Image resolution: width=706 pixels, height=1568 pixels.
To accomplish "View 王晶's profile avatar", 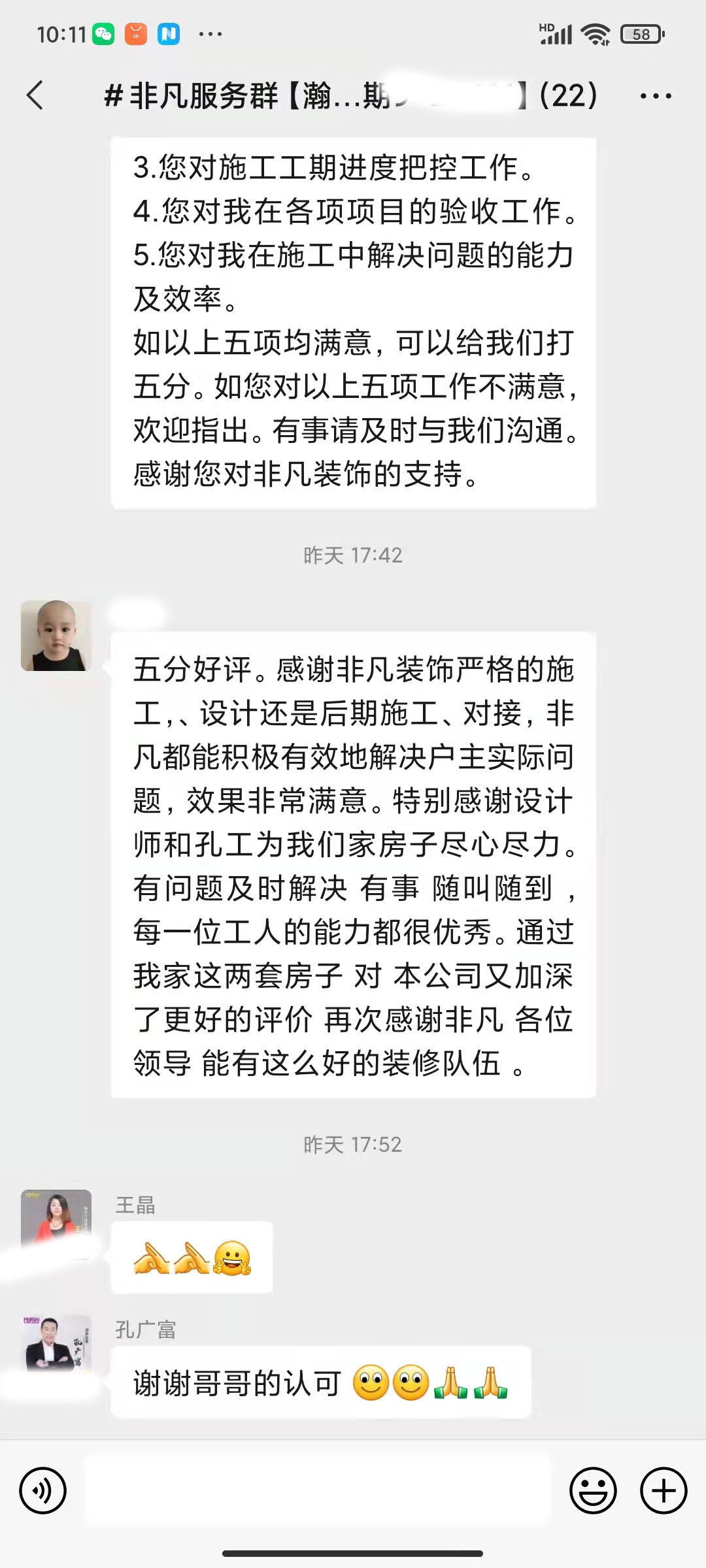I will coord(56,1223).
